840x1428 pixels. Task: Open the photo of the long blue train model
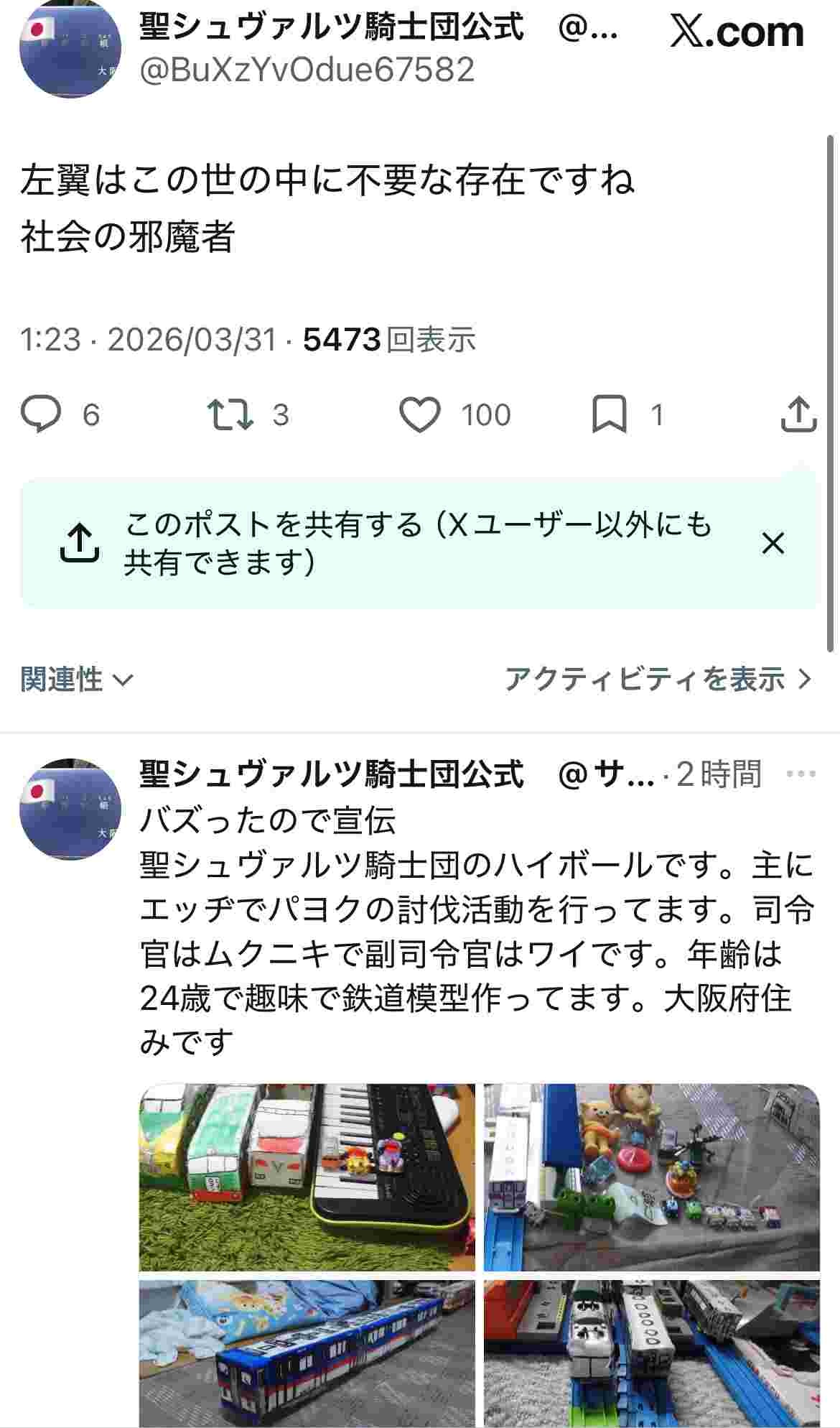(307, 1353)
